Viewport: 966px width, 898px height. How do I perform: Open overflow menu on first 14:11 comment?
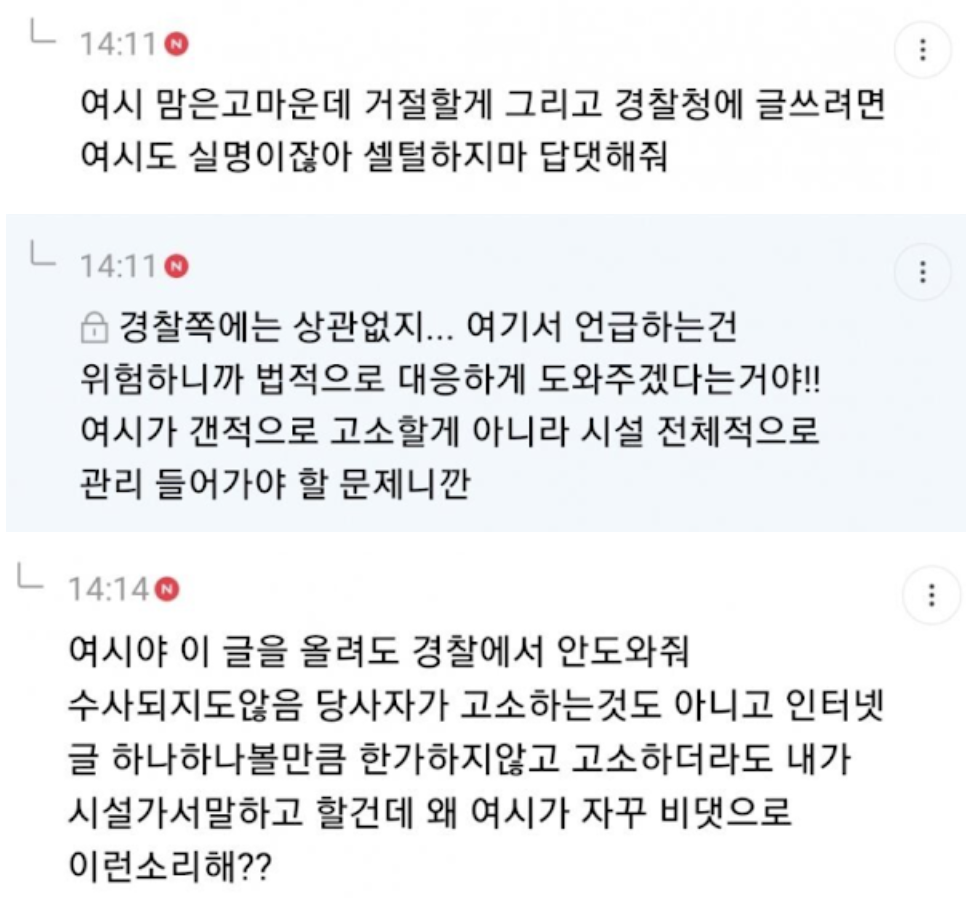click(x=922, y=49)
